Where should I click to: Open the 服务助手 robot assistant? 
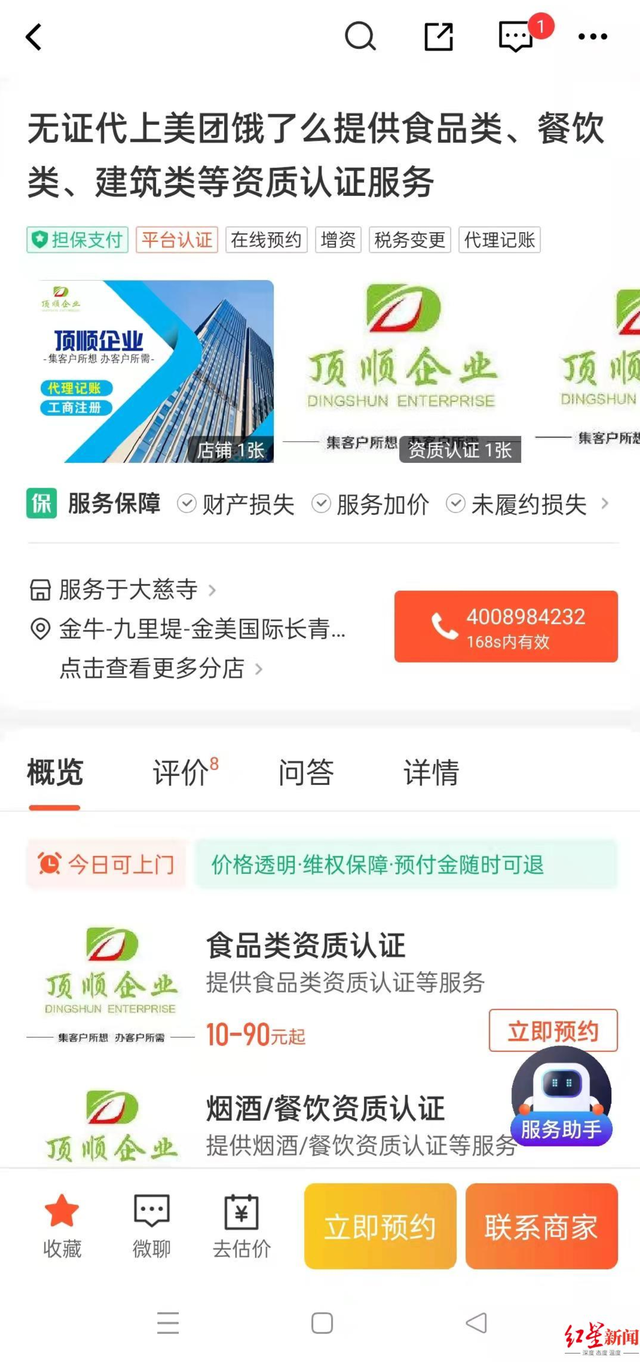pyautogui.click(x=561, y=1097)
